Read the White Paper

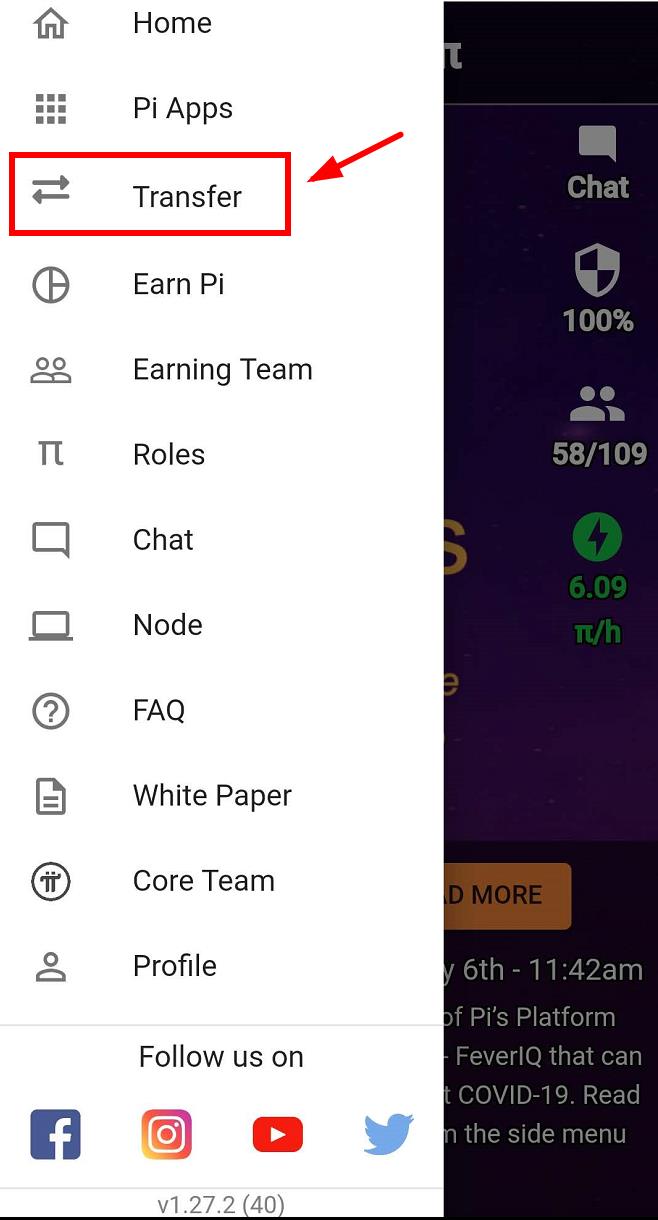(221, 796)
